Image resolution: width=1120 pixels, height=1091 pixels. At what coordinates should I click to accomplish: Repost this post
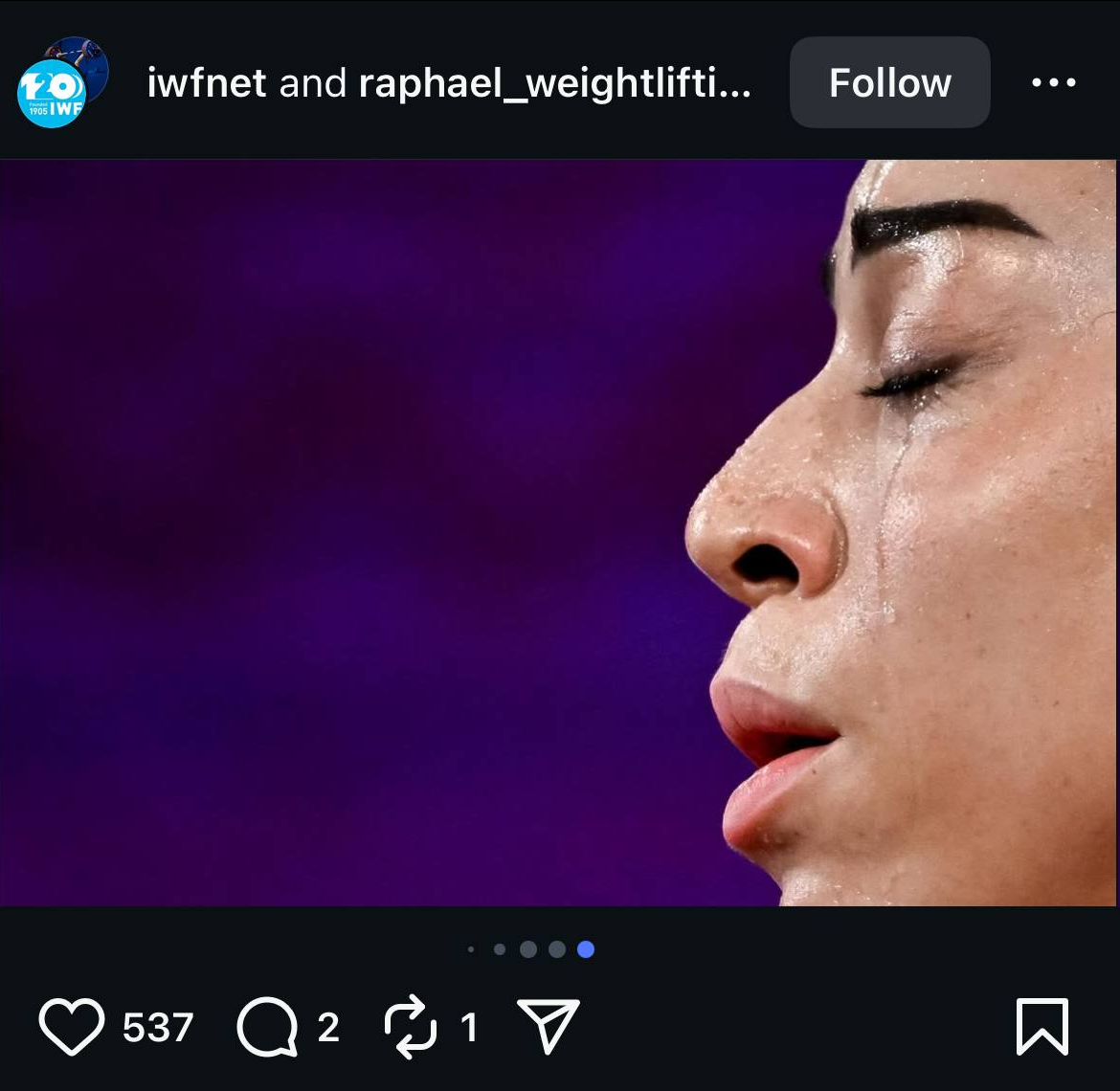(x=411, y=1027)
